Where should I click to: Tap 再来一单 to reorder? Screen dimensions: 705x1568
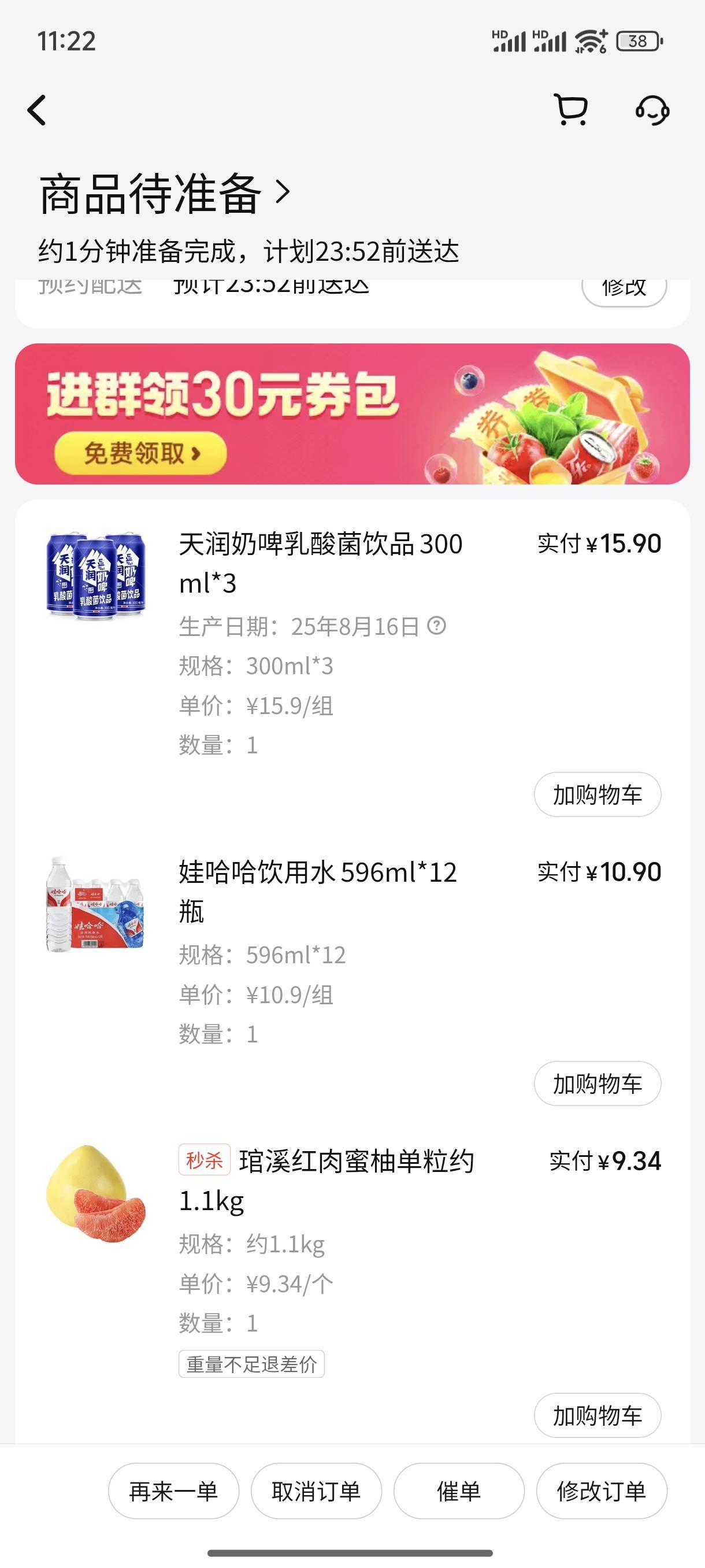173,1491
